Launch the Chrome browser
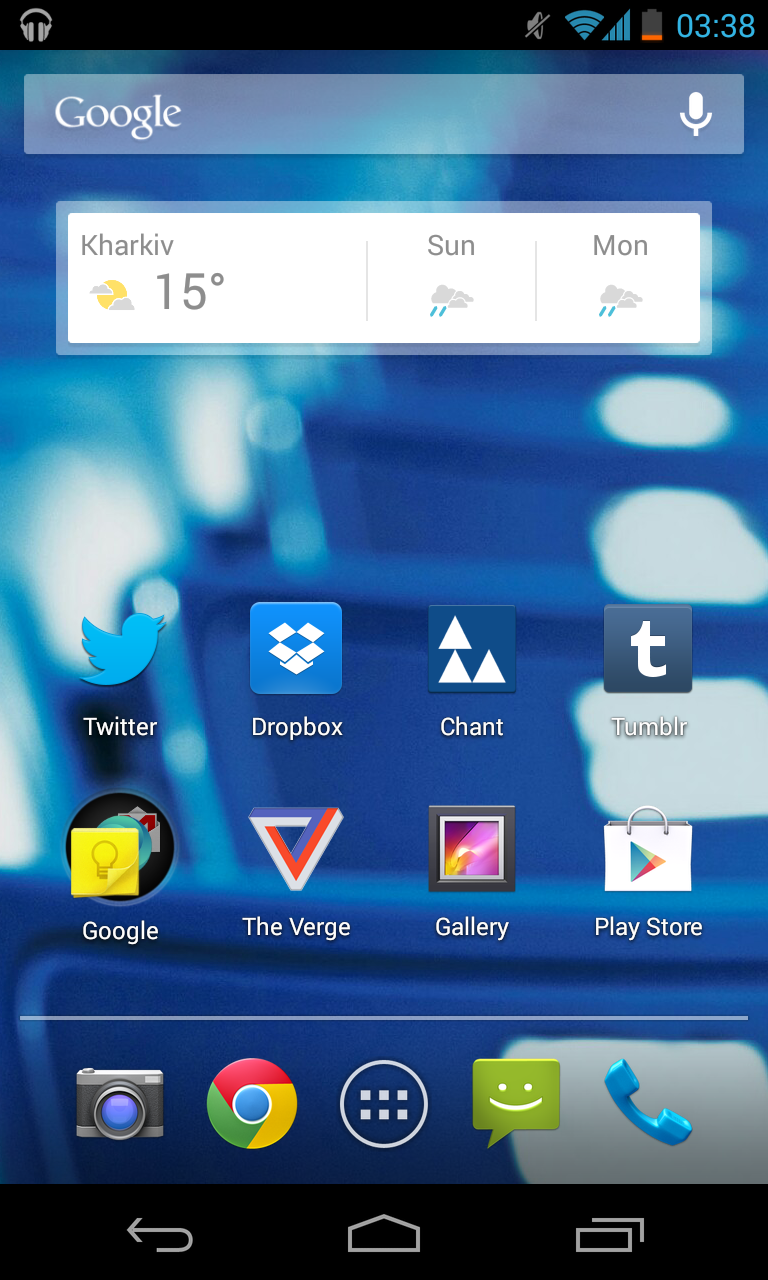Image resolution: width=768 pixels, height=1280 pixels. coord(252,1104)
